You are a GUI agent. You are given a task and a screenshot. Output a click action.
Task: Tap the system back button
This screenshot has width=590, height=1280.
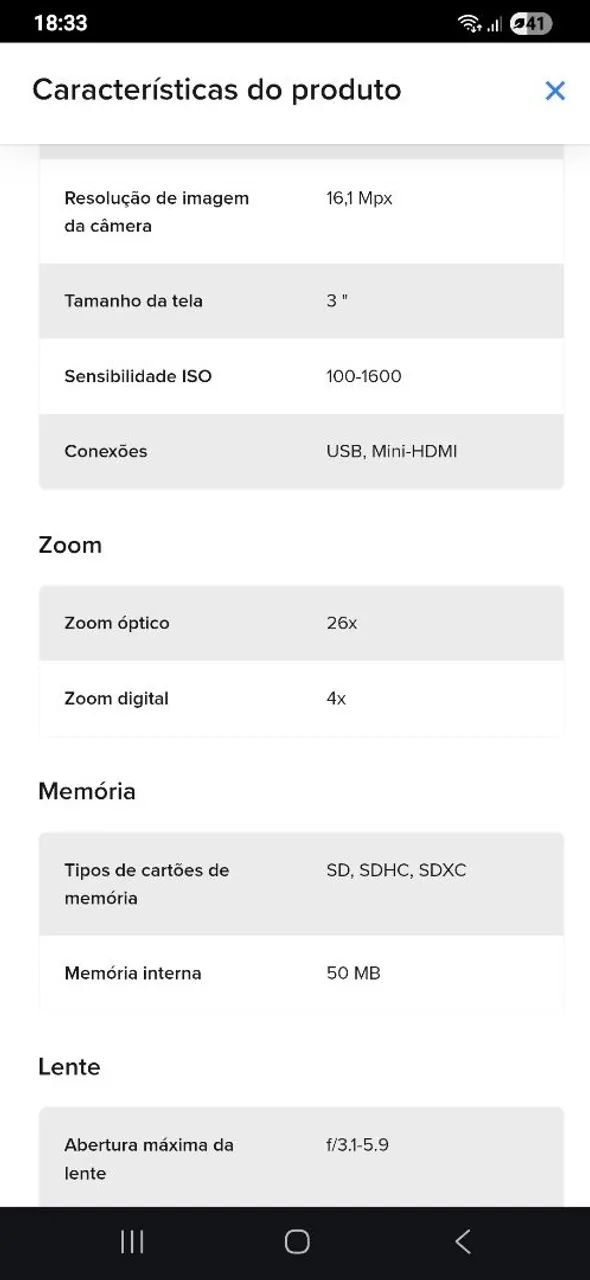pos(462,1242)
